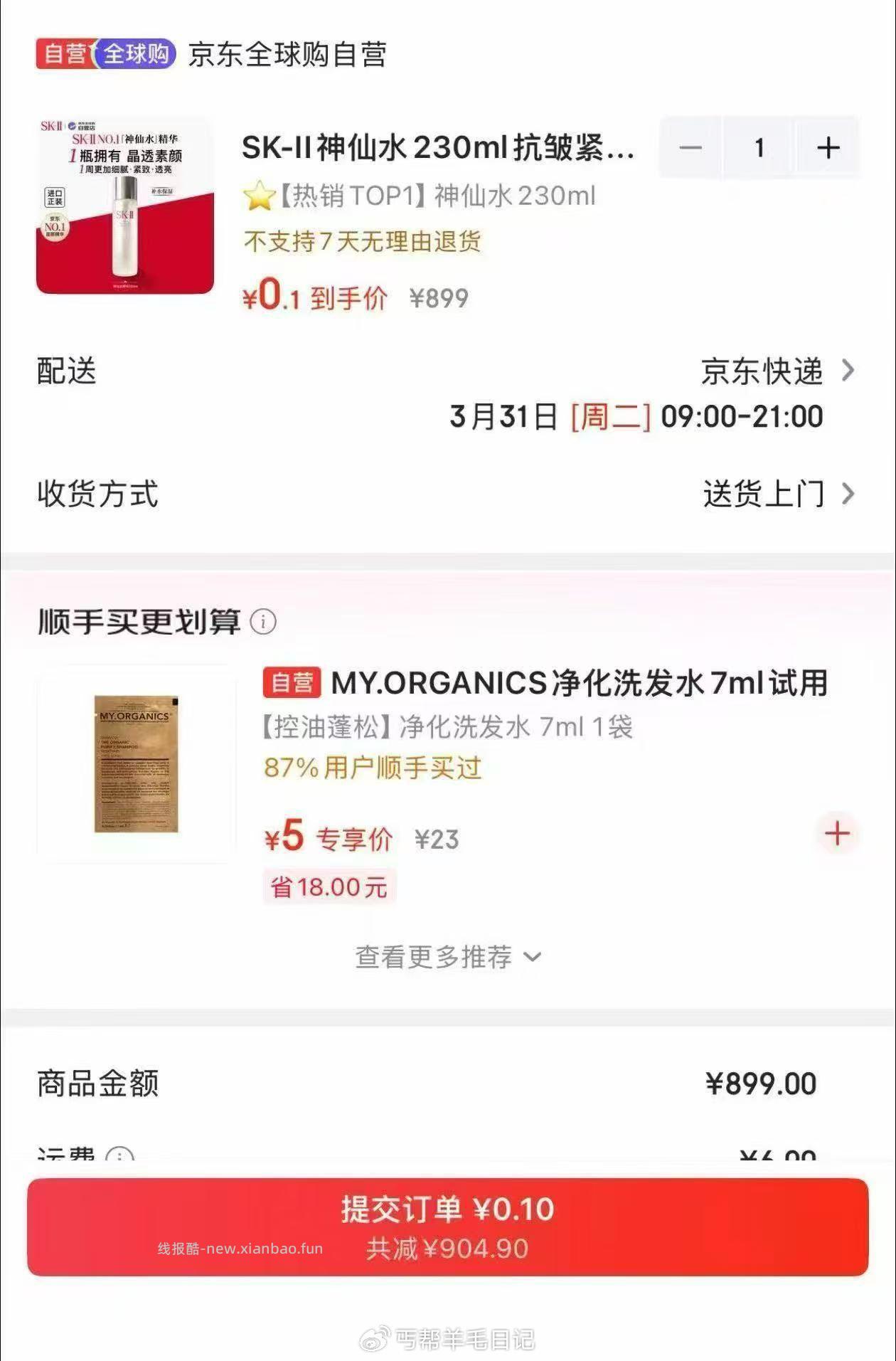Expand 查看更多推荐 for more recommendations
This screenshot has height=1361, width=896.
coord(448,958)
